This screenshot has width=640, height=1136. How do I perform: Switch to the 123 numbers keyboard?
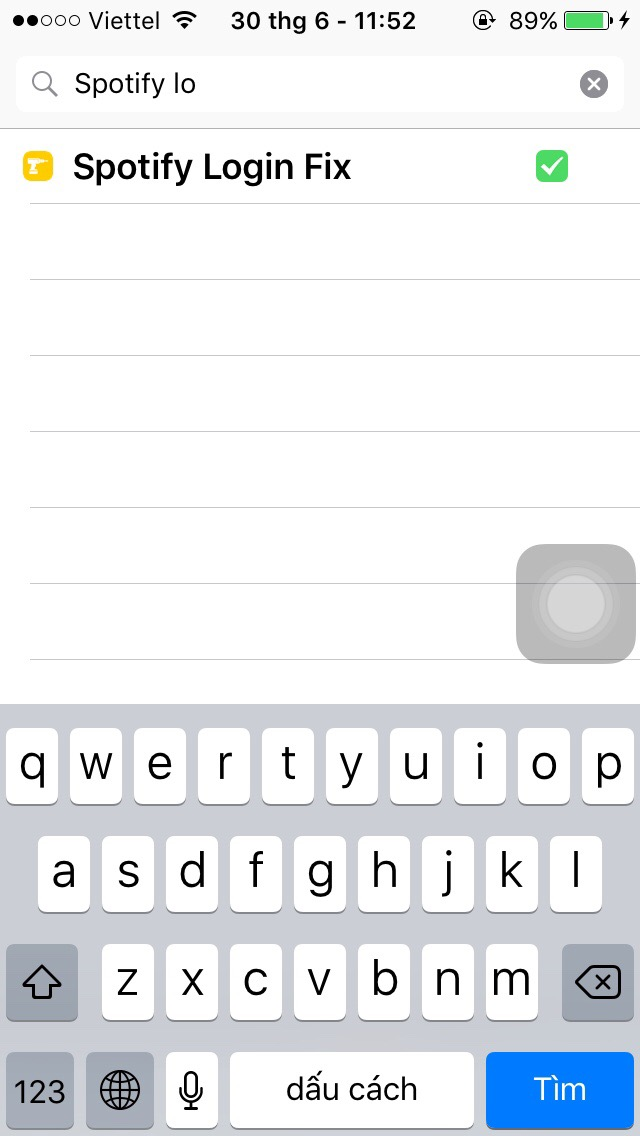coord(40,1090)
